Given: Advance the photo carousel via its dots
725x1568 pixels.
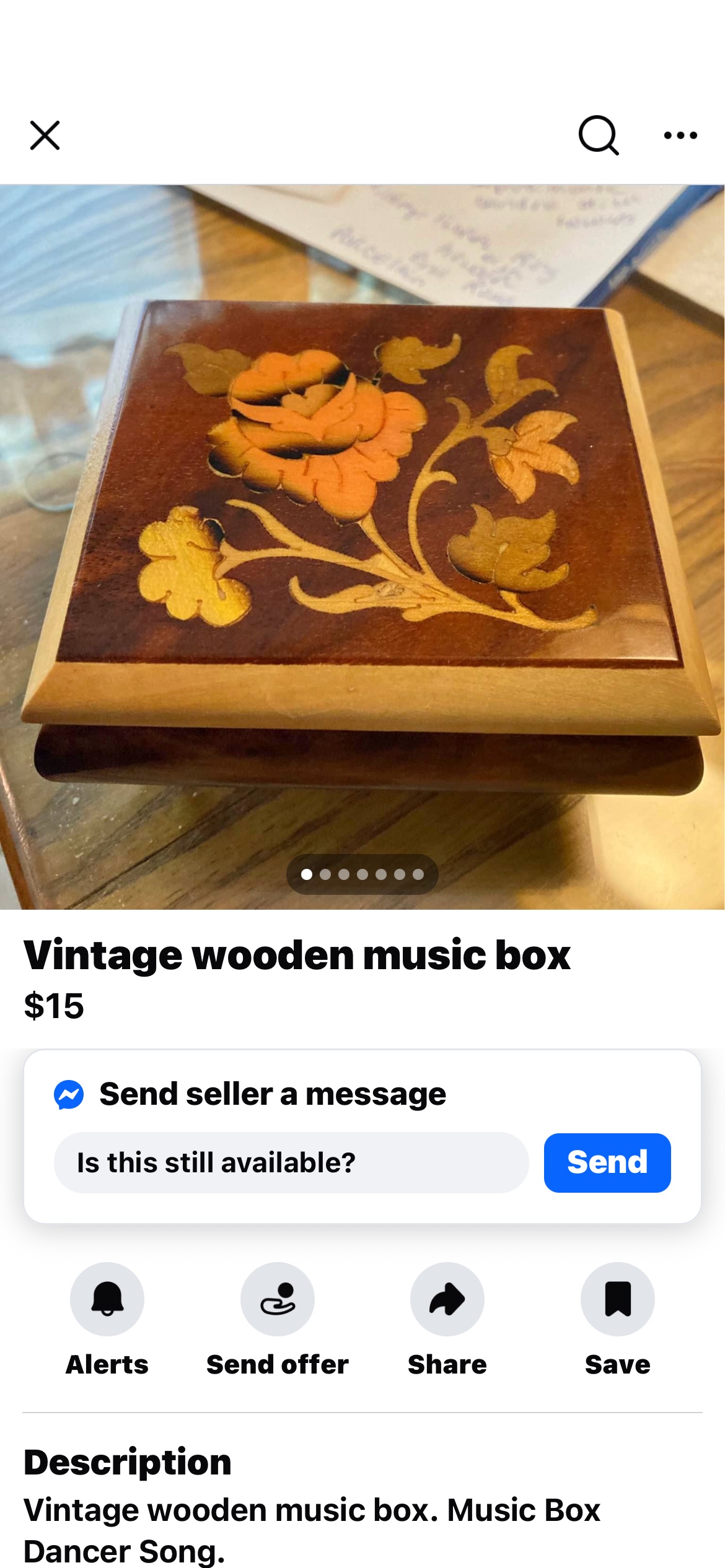Looking at the screenshot, I should [x=362, y=874].
